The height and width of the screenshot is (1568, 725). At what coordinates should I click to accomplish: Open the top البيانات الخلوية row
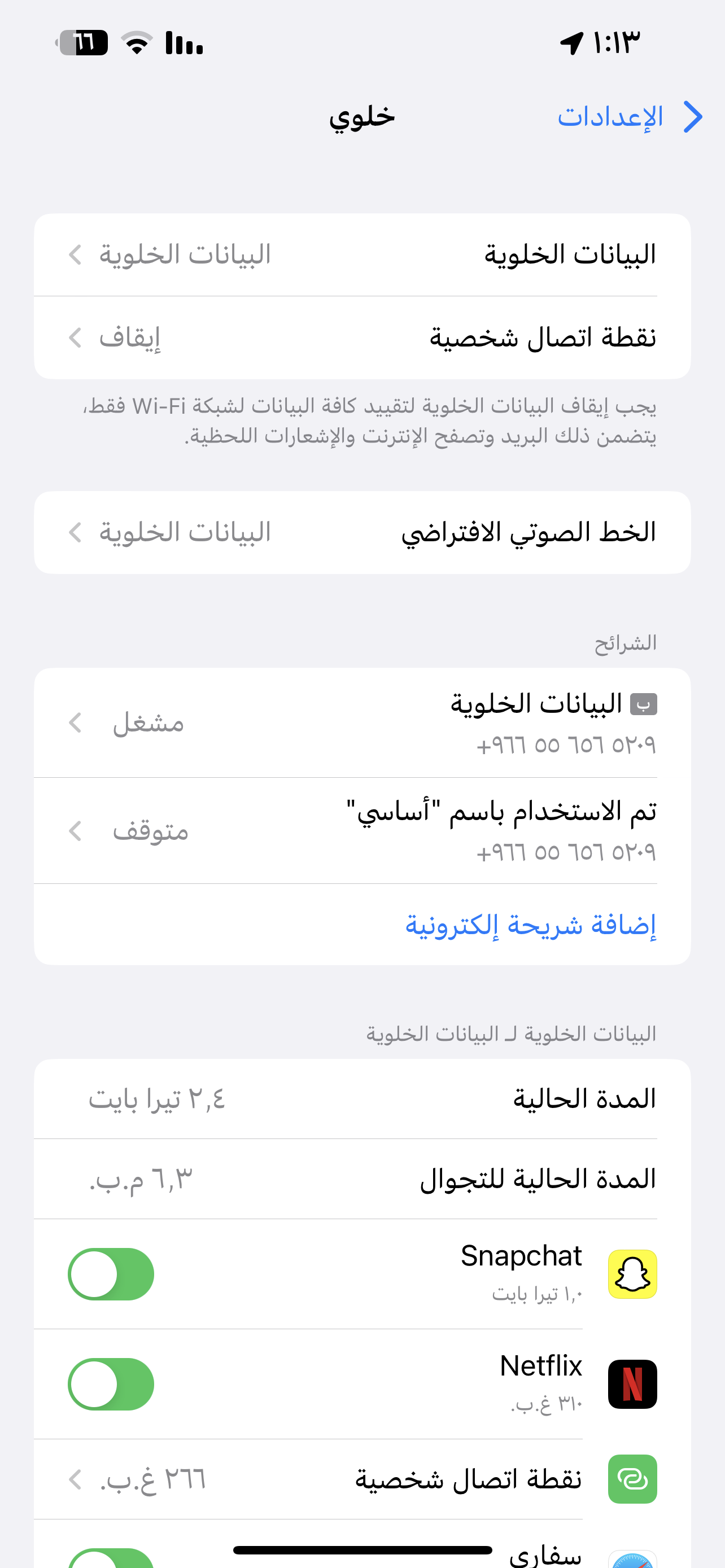coord(362,255)
